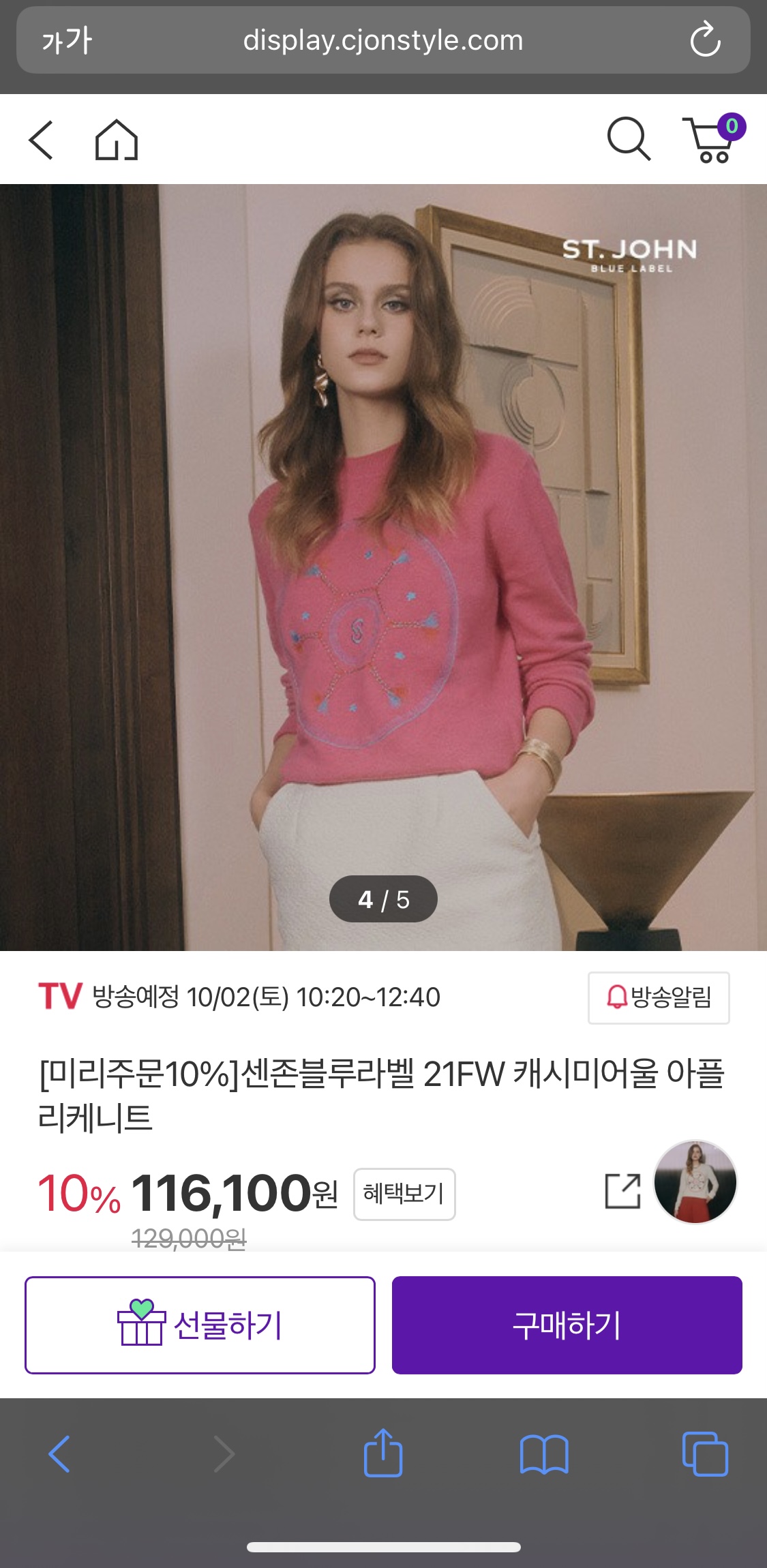Tap 선물하기 to send as gift
767x1568 pixels.
[x=200, y=1325]
